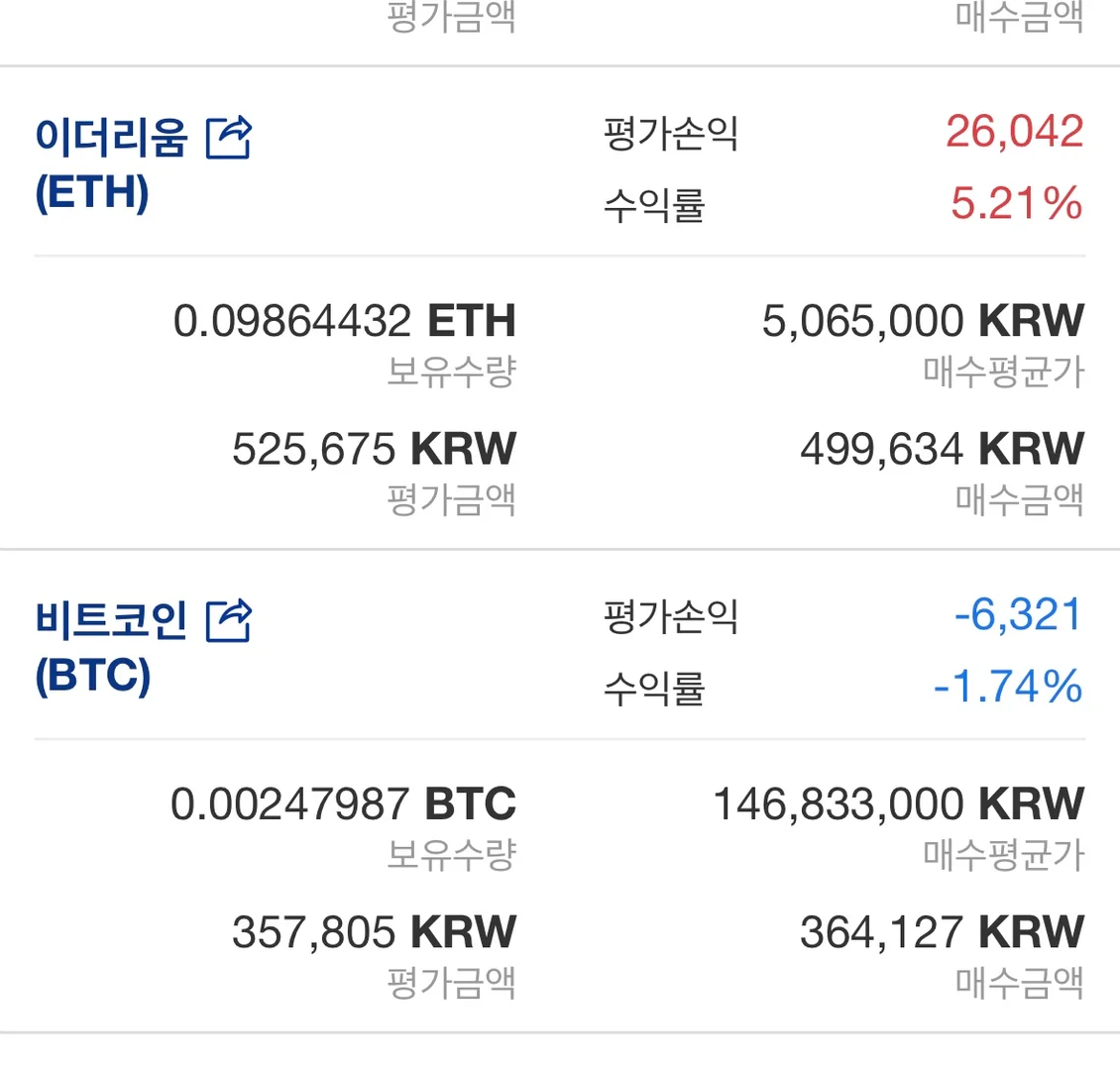Share the Ethereum (ETH) holding
The width and height of the screenshot is (1120, 1070).
[x=229, y=137]
